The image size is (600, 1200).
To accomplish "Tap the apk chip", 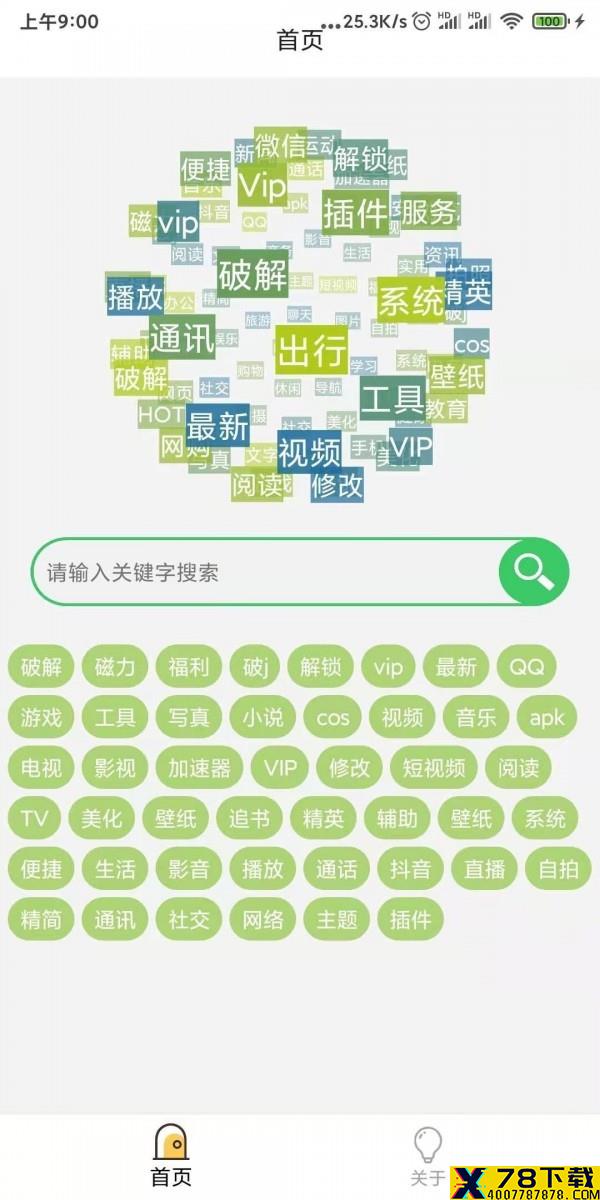I will (547, 717).
